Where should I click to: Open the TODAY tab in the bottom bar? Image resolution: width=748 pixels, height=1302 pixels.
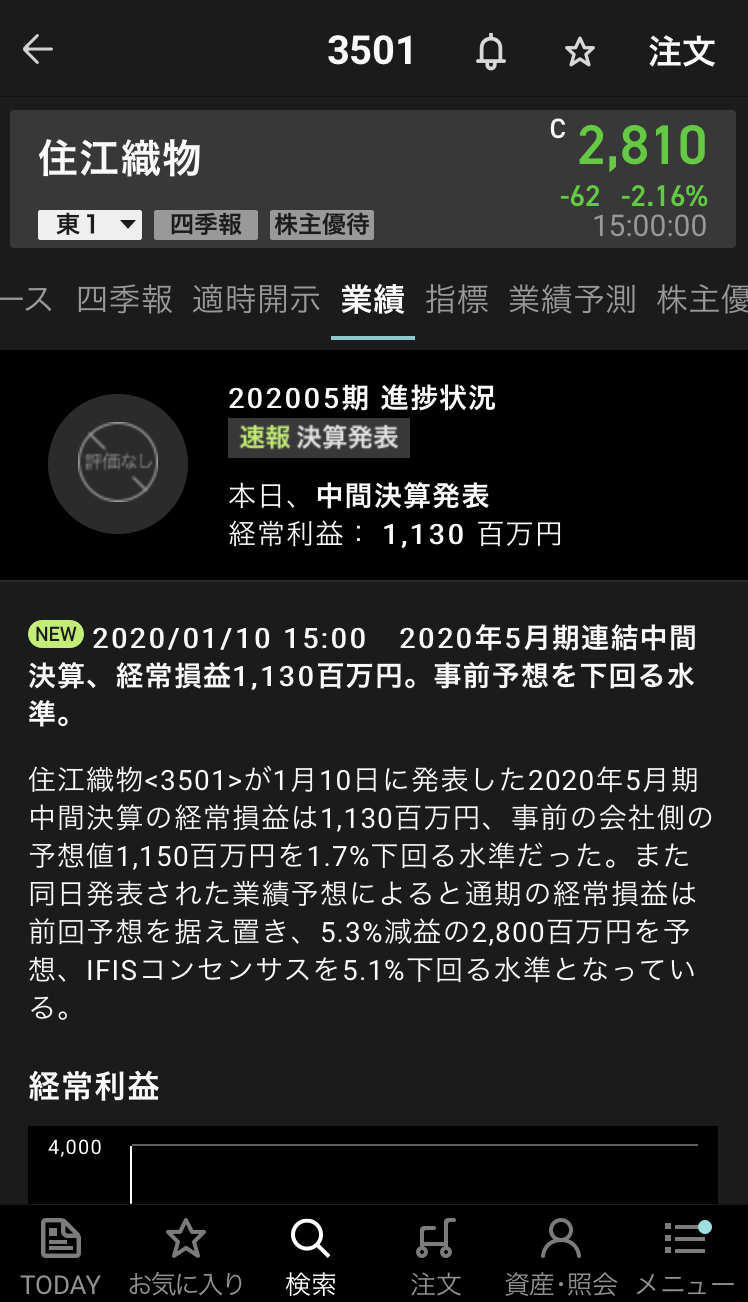point(61,1255)
